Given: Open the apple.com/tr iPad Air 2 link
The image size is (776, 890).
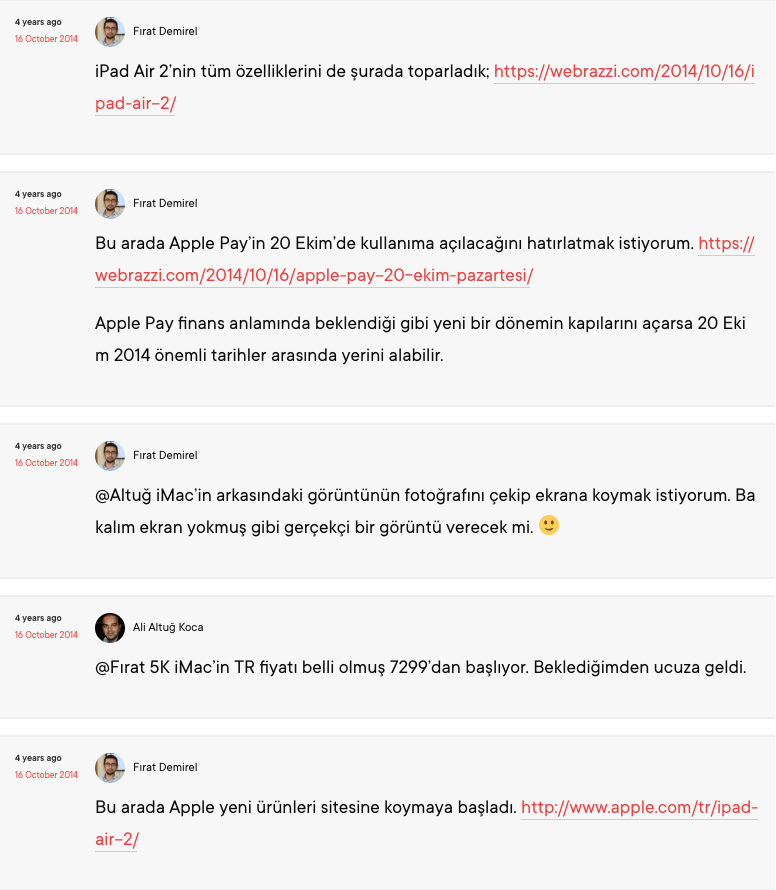Looking at the screenshot, I should (x=638, y=807).
